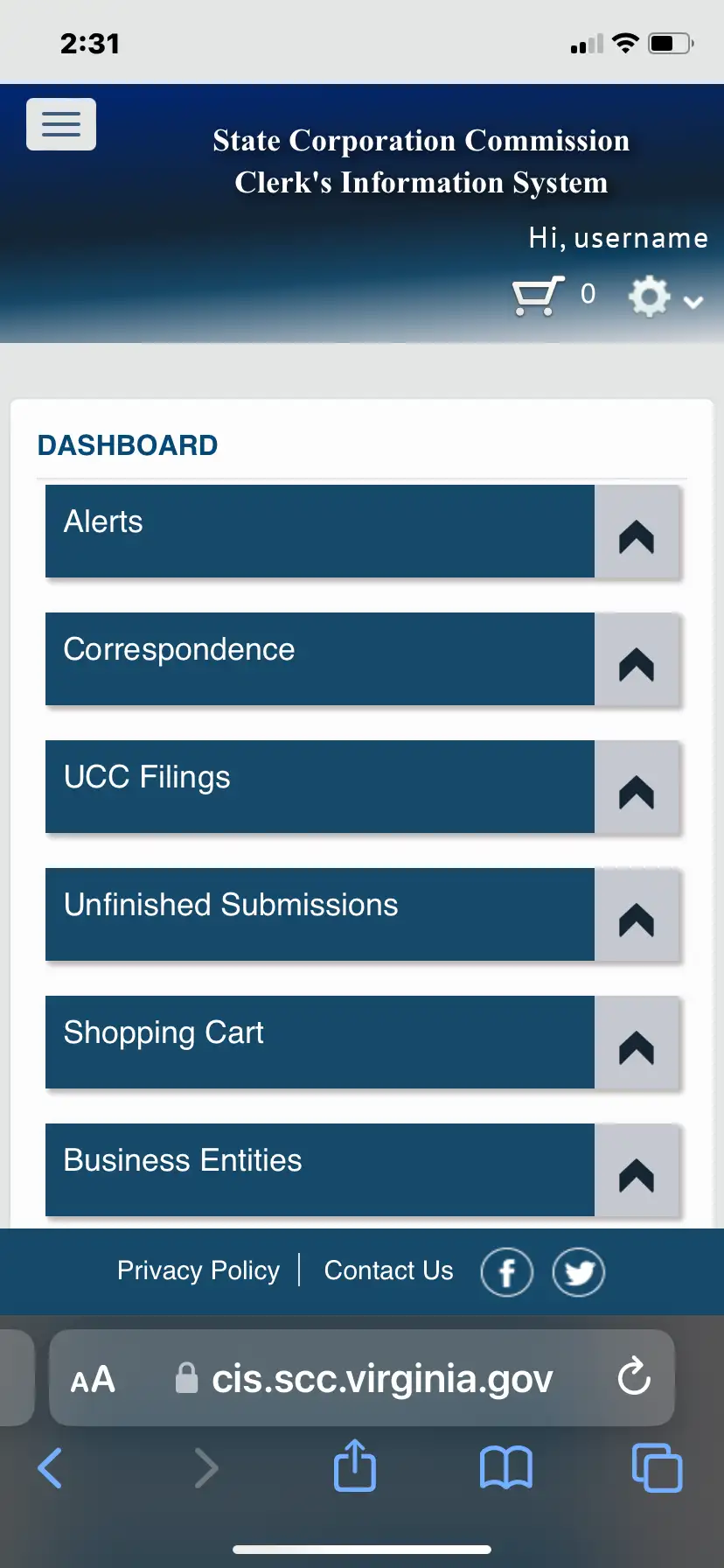Visit the Twitter page
The width and height of the screenshot is (724, 1568).
point(579,1272)
